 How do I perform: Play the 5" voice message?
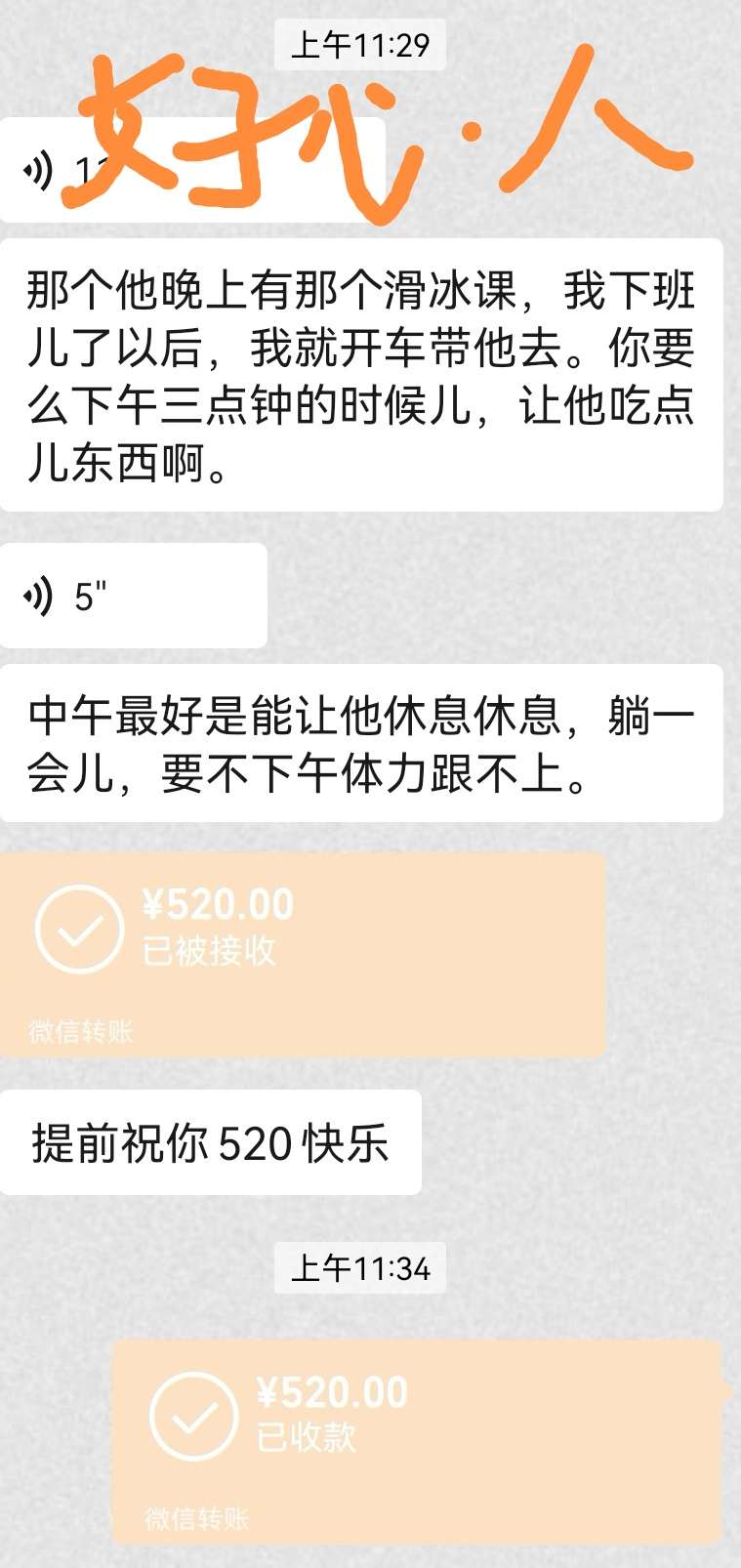pyautogui.click(x=133, y=596)
